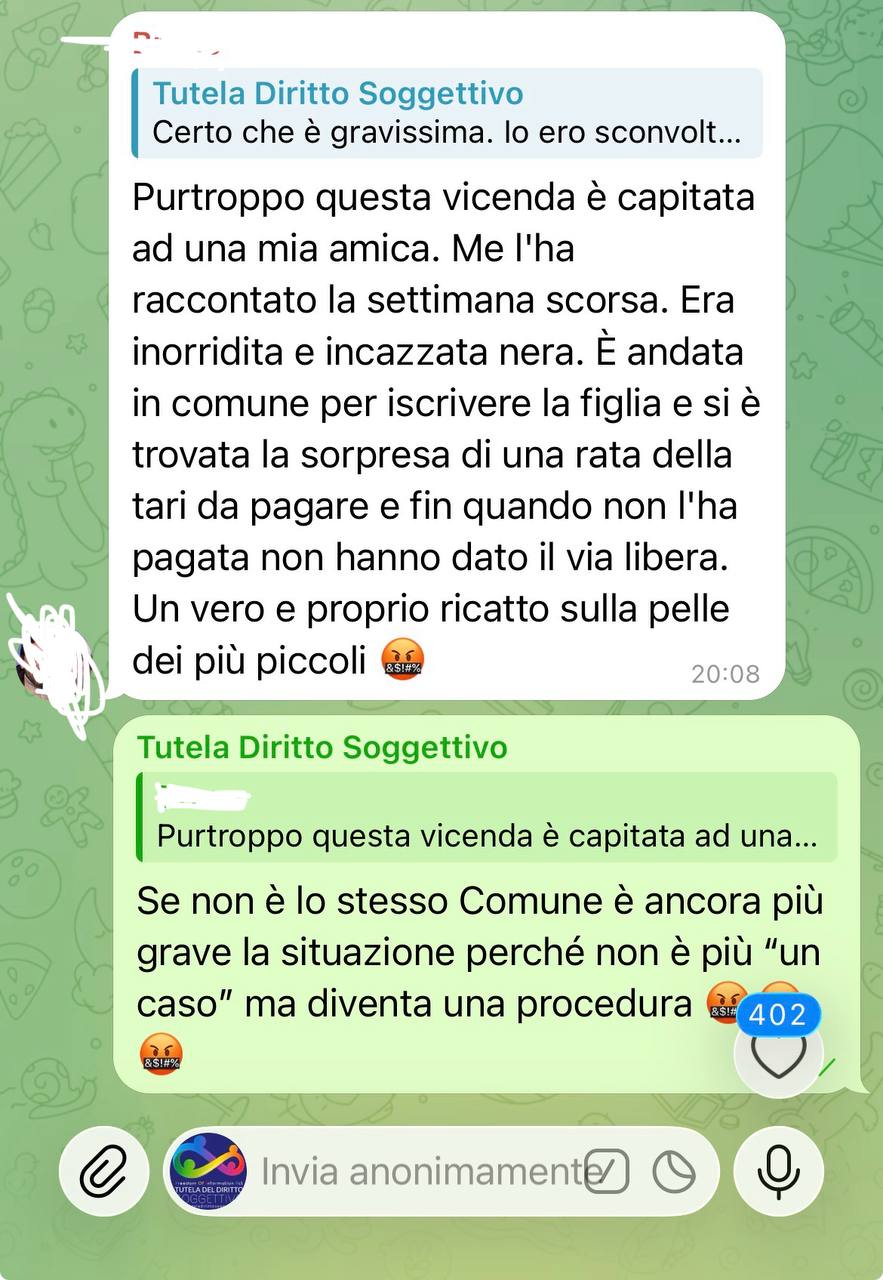Open the bot commands slash icon
Screen dimensions: 883x1280
point(607,1170)
